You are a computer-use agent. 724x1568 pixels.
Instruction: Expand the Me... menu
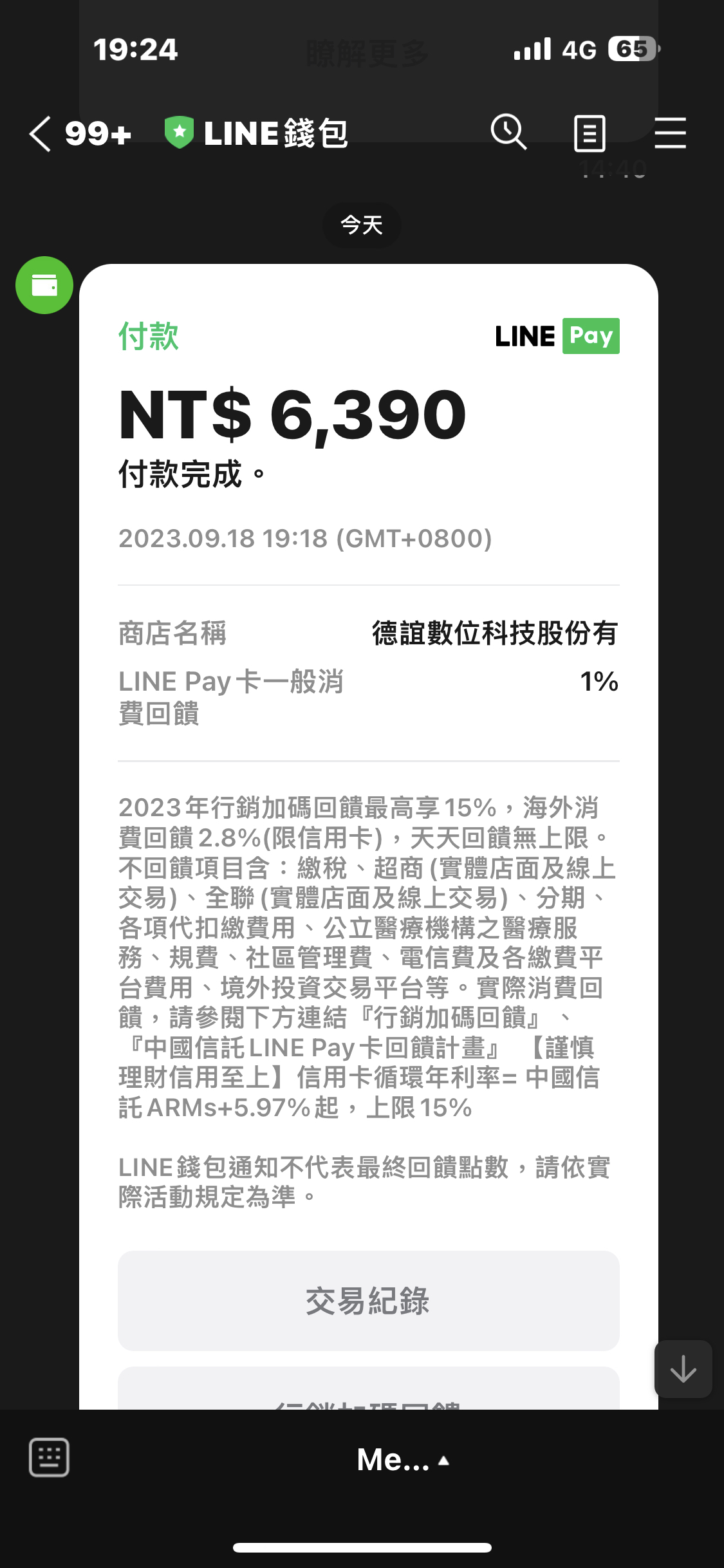402,1460
